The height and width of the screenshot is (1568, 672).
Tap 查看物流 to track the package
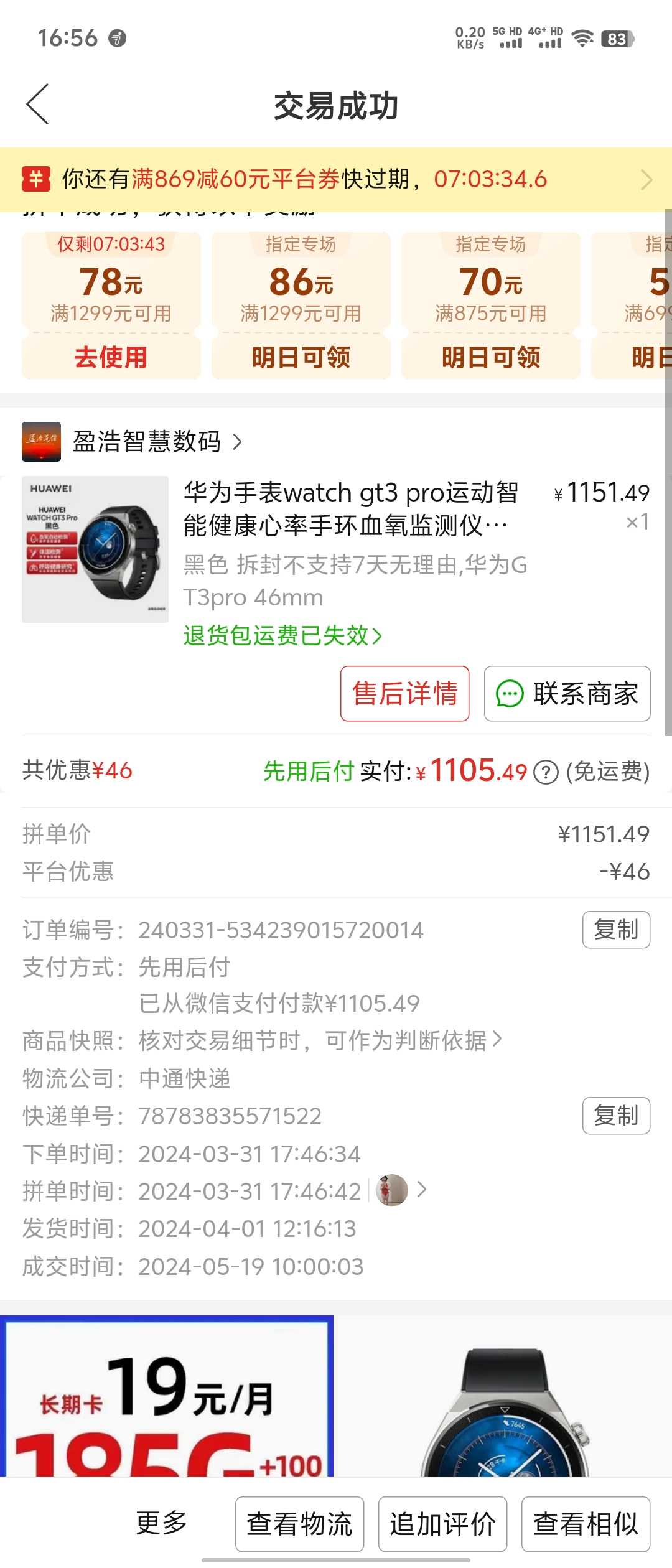(299, 1524)
